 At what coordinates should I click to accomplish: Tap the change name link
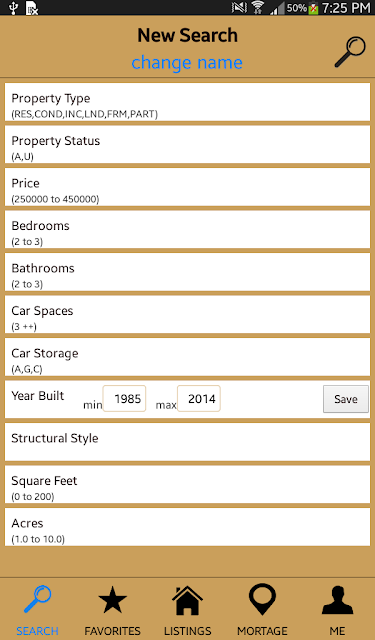[x=187, y=62]
